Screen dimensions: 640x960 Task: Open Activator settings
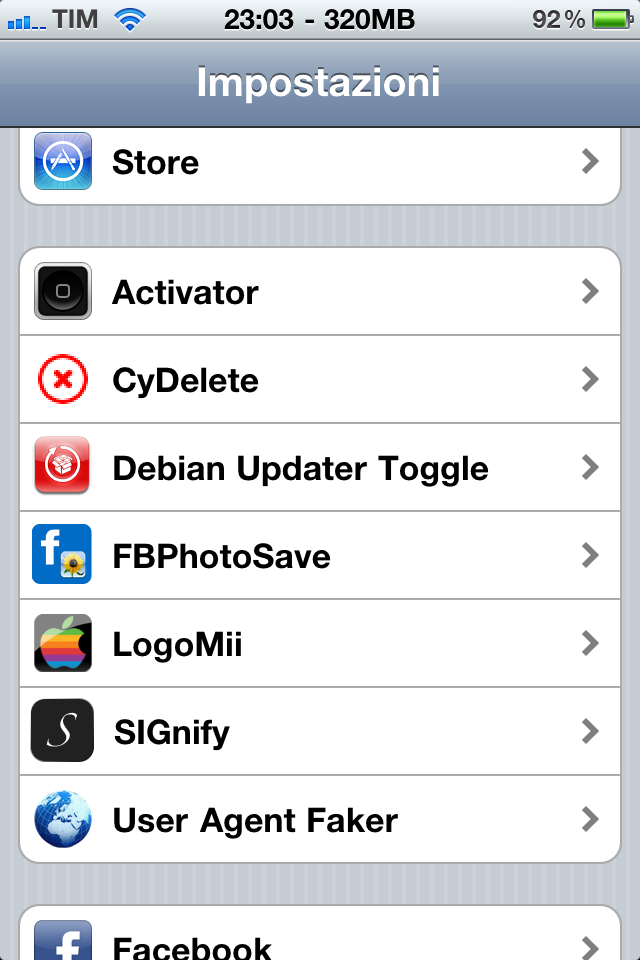[320, 292]
